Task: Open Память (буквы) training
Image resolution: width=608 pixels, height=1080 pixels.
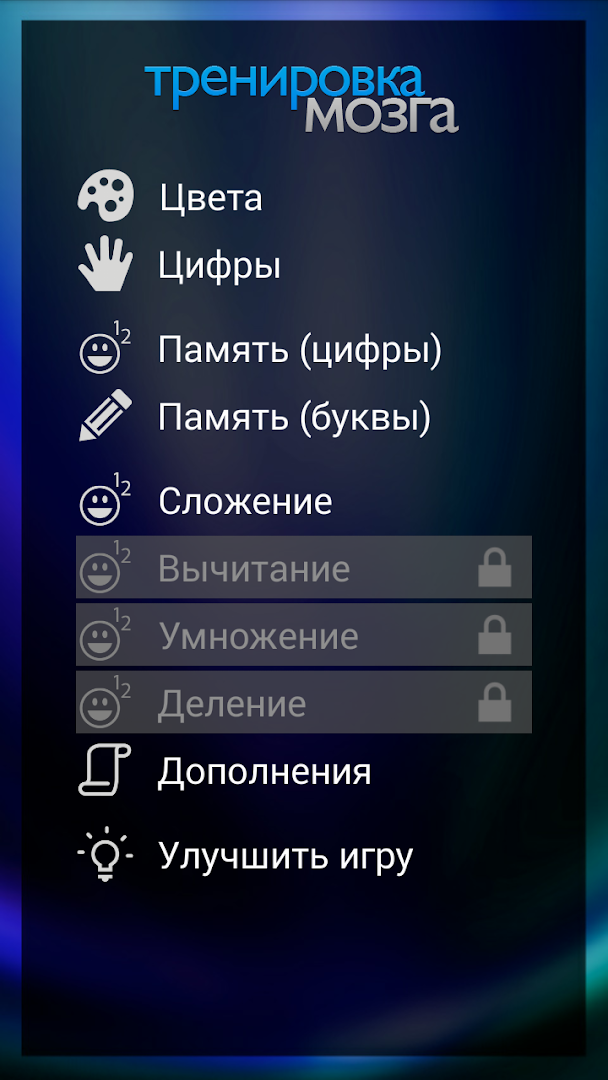Action: click(x=294, y=418)
